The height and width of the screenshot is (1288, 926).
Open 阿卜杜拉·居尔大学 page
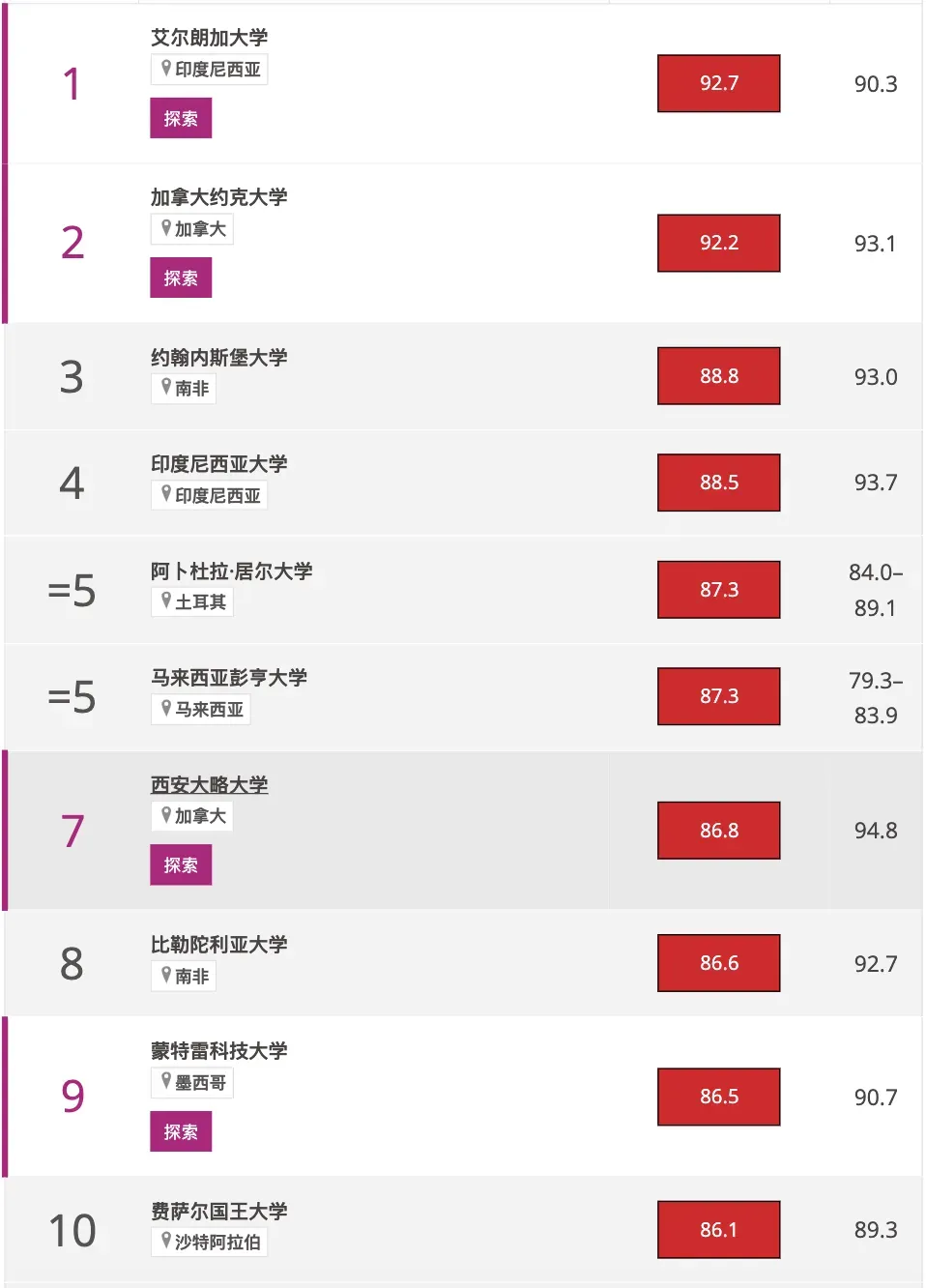click(232, 571)
